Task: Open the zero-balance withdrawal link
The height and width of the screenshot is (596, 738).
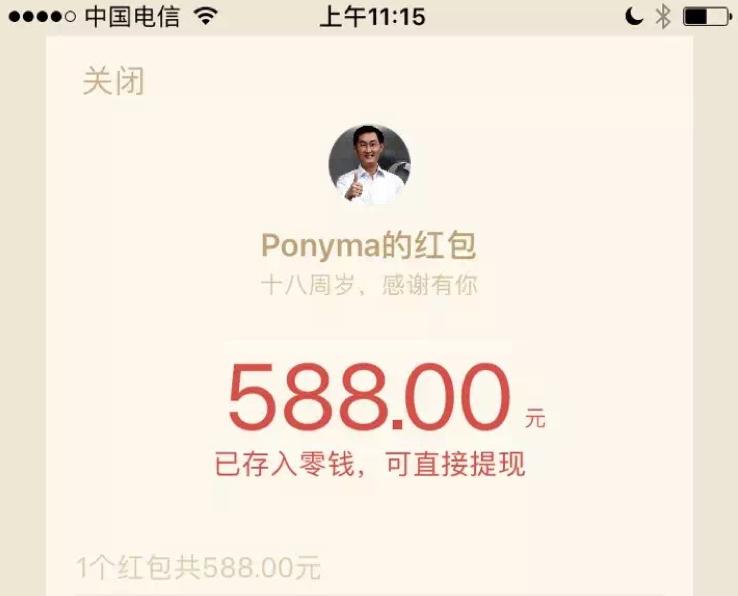Action: coord(369,465)
